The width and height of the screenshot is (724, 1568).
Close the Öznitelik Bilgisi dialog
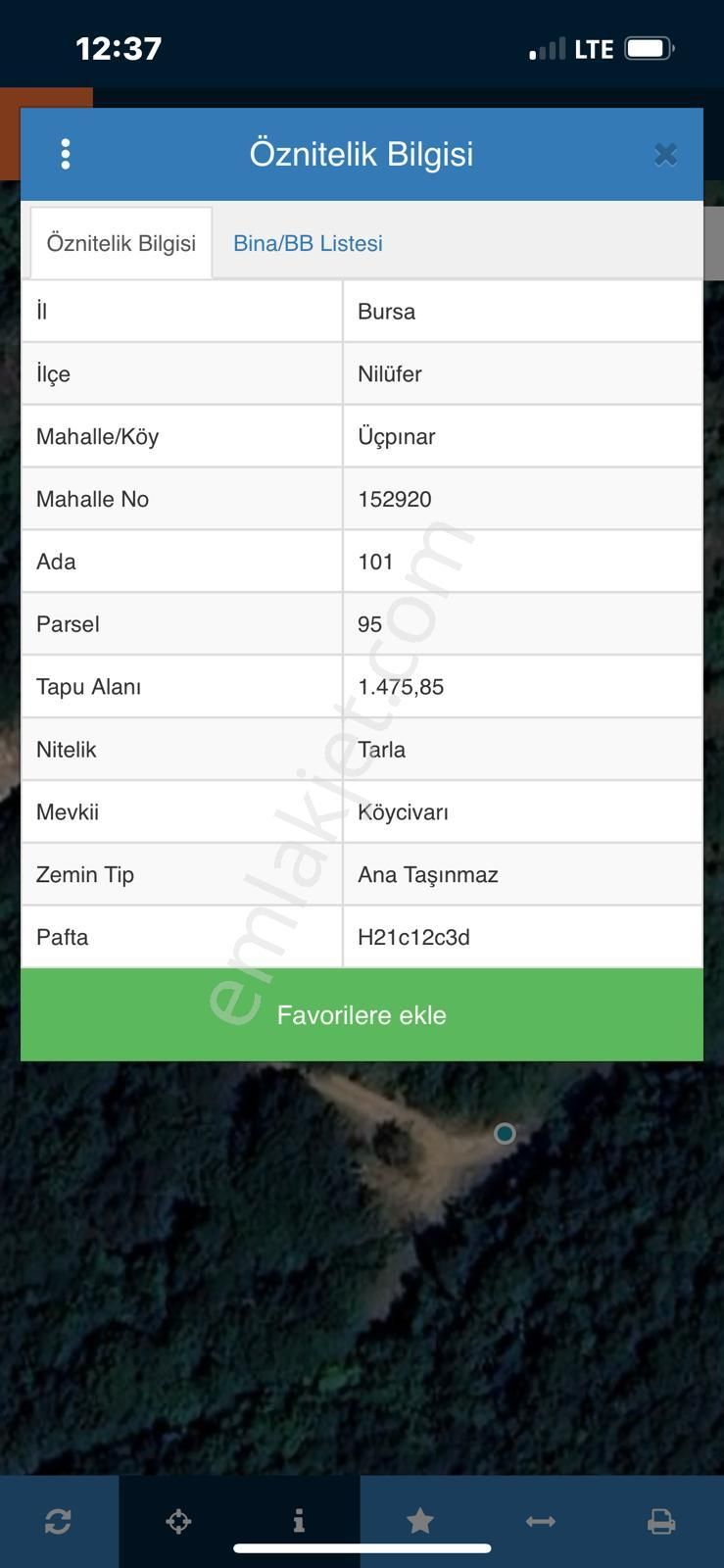coord(665,155)
